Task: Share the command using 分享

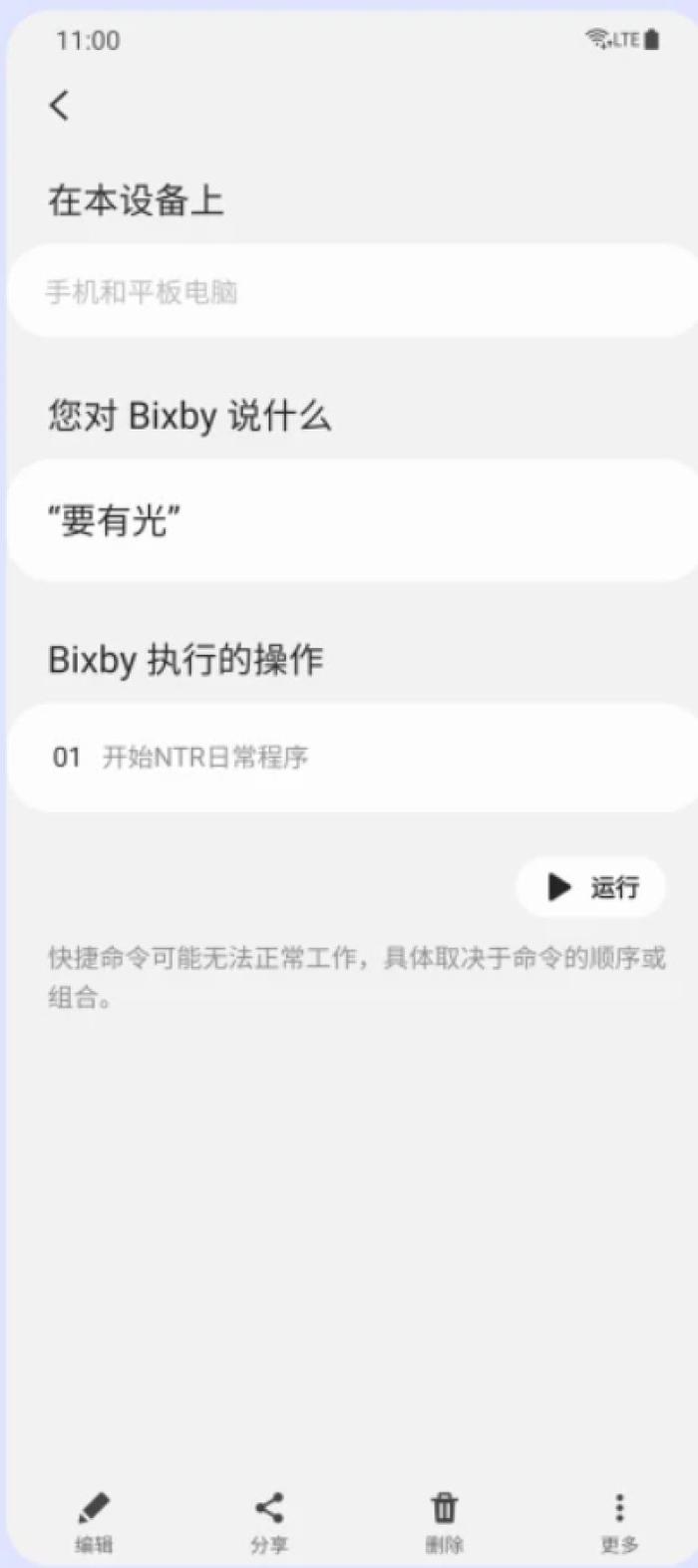Action: pos(269,1523)
